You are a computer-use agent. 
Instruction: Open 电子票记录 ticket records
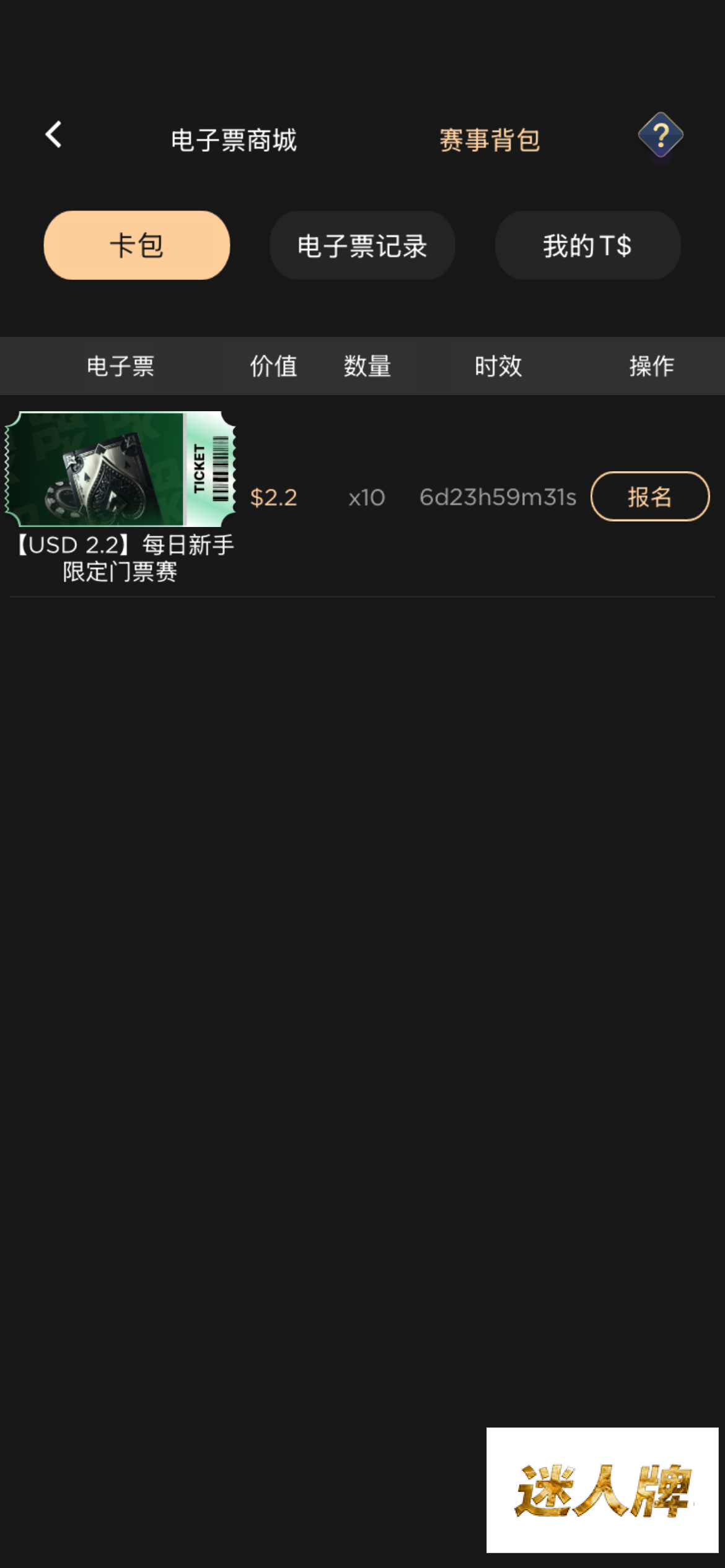click(x=362, y=245)
